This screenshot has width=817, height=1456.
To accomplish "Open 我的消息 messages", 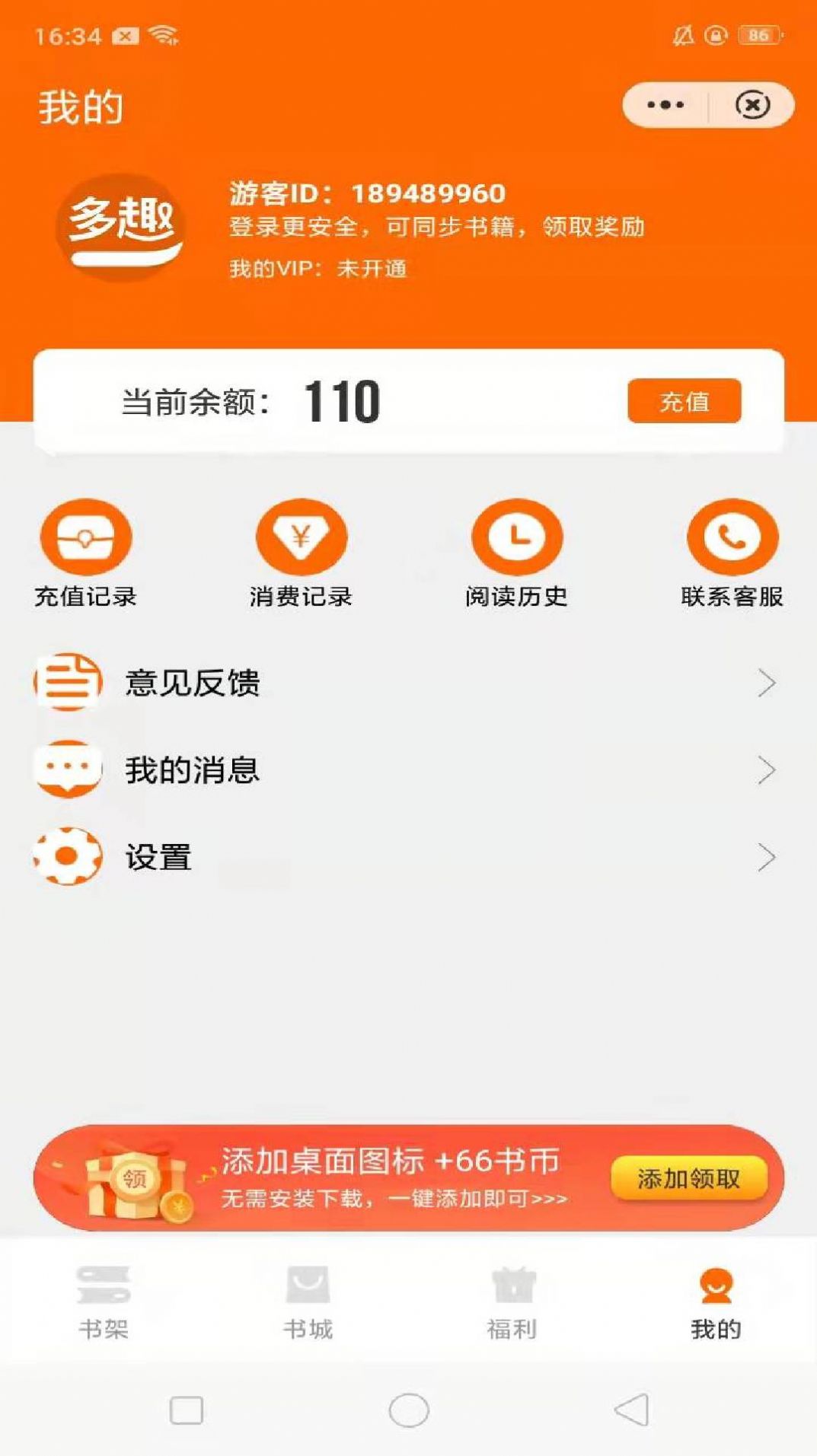I will (408, 769).
